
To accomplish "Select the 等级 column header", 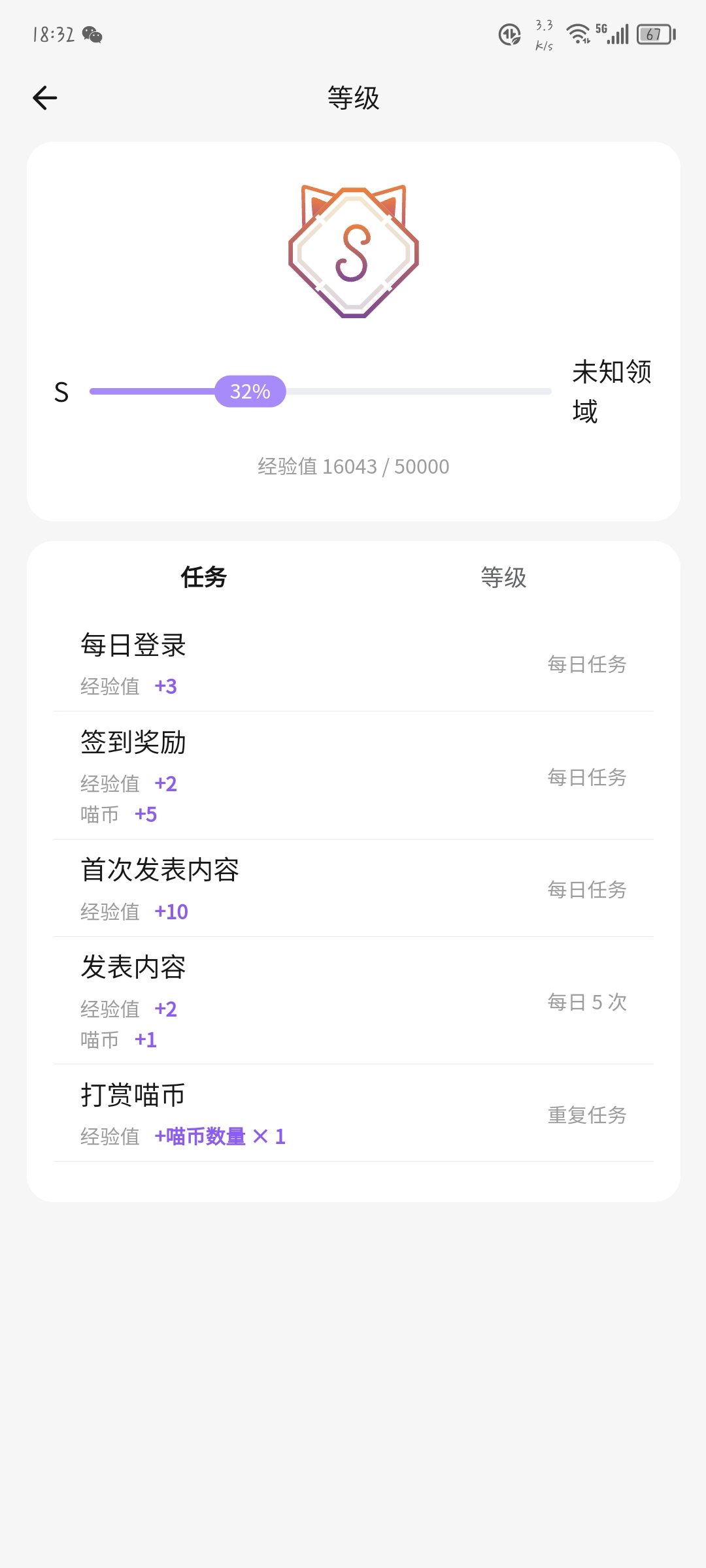I will point(503,578).
